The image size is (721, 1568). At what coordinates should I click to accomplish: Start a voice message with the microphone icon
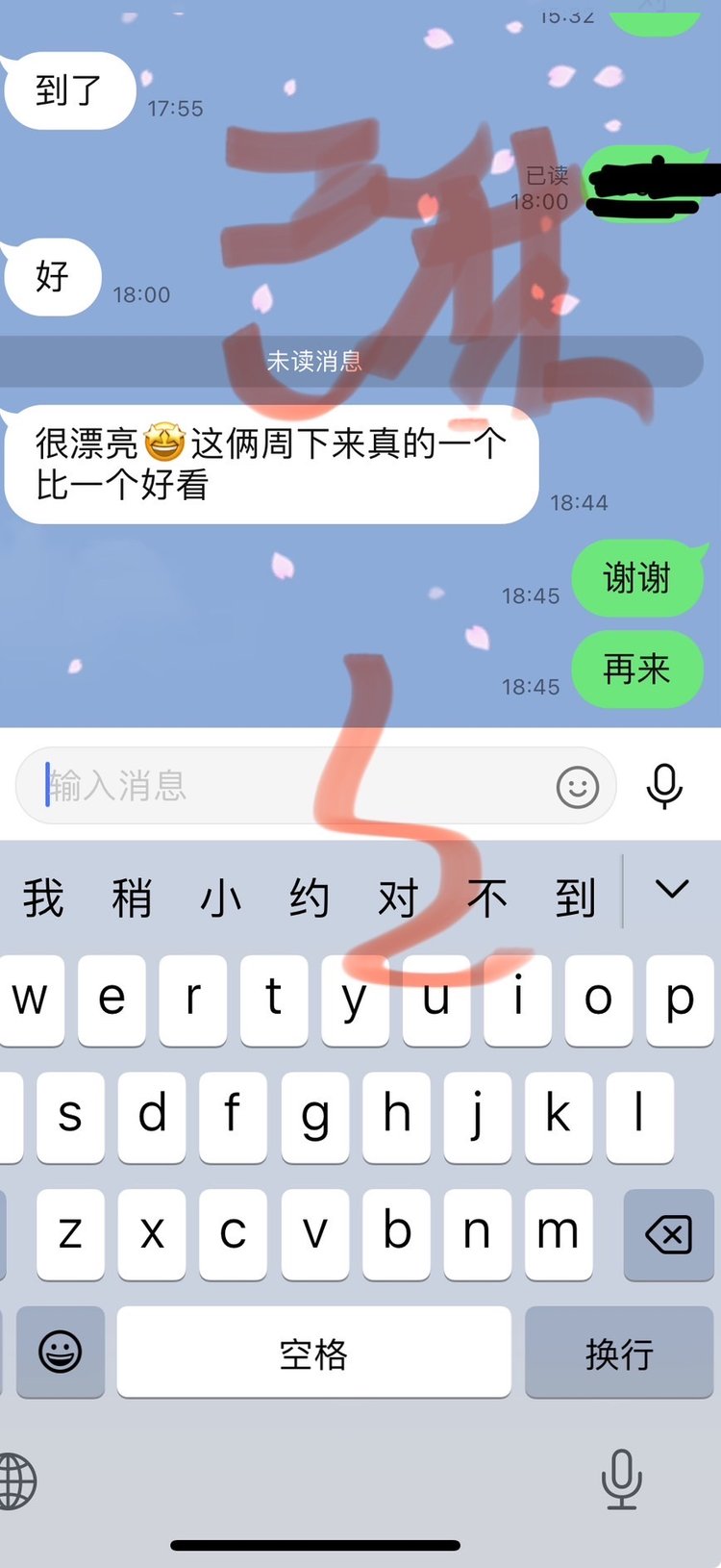click(664, 786)
